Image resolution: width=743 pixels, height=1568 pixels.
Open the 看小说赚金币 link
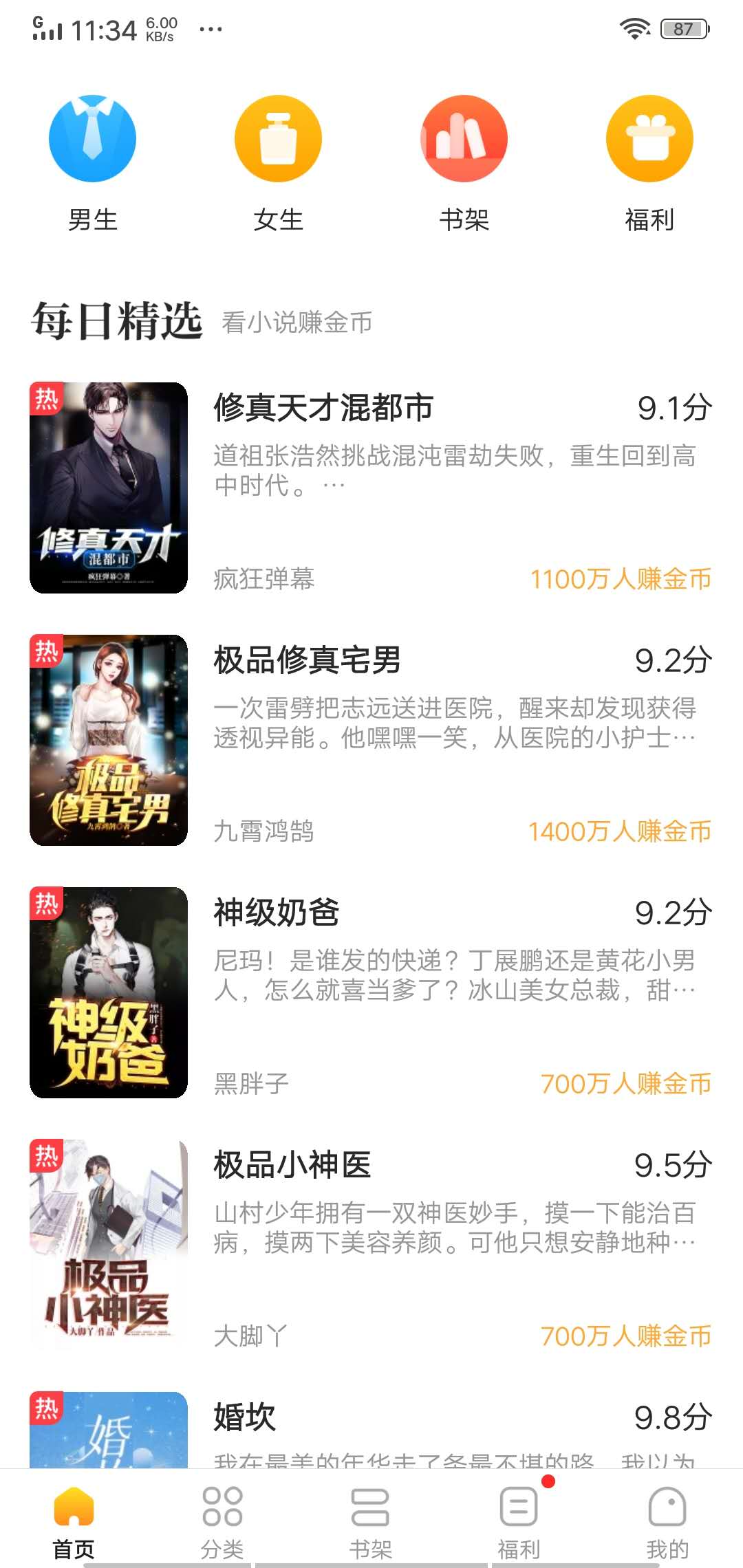pyautogui.click(x=296, y=322)
